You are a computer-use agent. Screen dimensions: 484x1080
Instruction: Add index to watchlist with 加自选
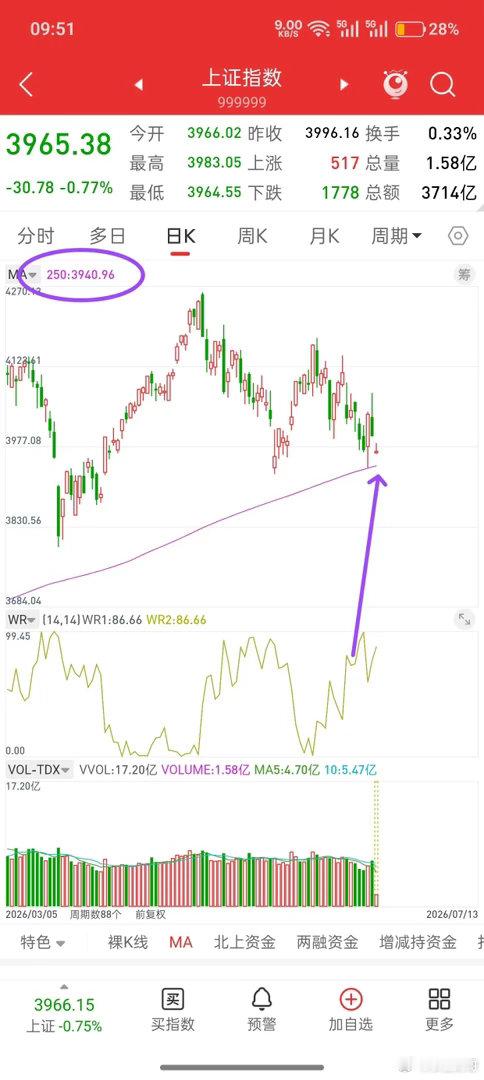point(350,1010)
